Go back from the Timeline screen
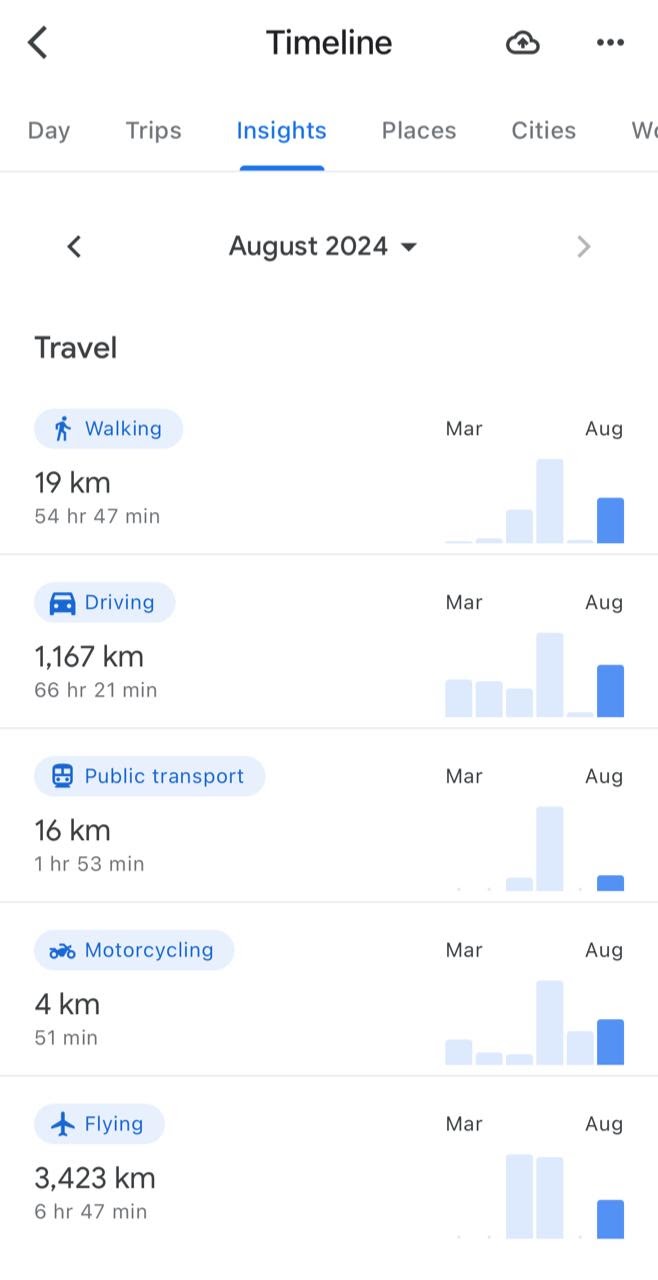This screenshot has height=1280, width=658. pos(38,43)
